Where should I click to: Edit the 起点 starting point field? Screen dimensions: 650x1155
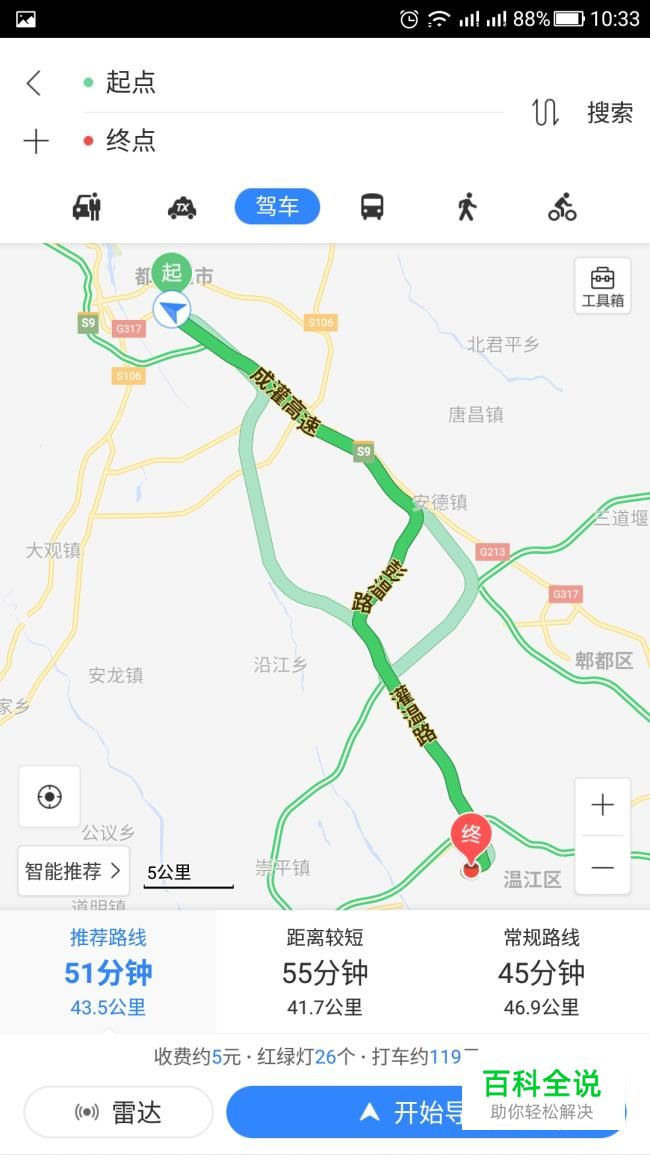click(293, 82)
